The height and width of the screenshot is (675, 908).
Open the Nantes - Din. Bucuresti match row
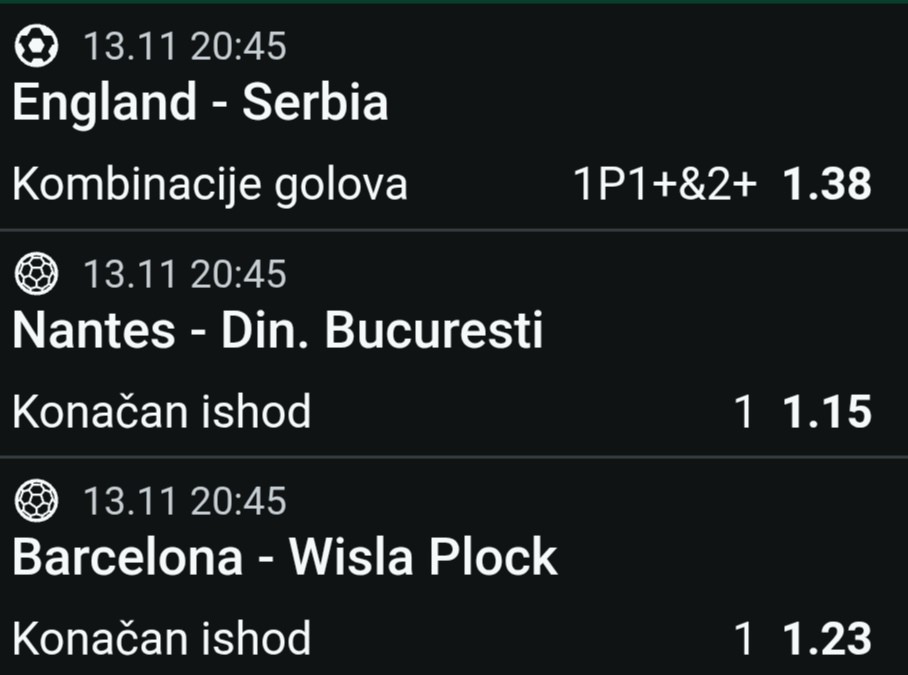coord(277,331)
